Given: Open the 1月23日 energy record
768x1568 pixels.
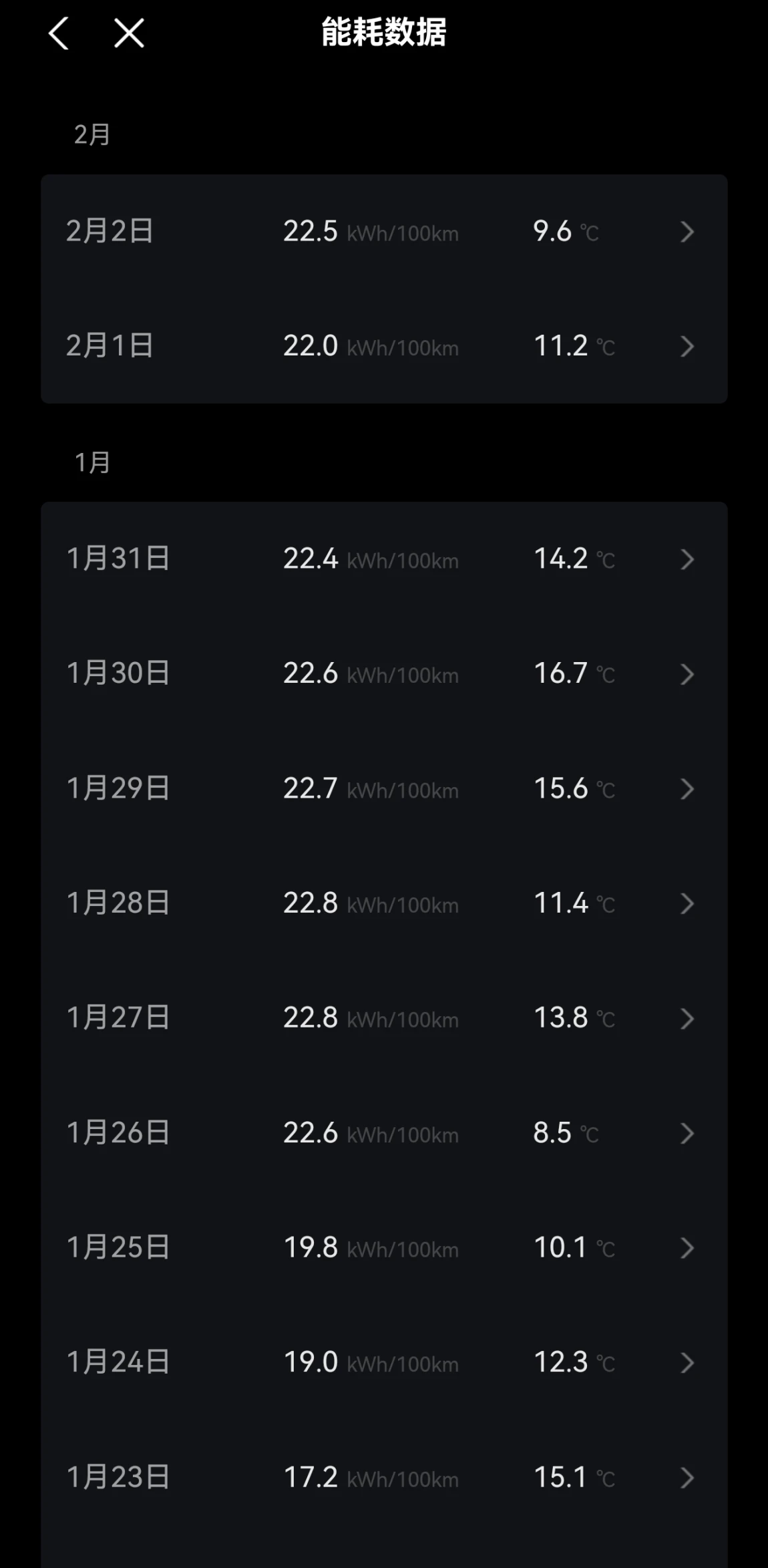Looking at the screenshot, I should point(384,1477).
